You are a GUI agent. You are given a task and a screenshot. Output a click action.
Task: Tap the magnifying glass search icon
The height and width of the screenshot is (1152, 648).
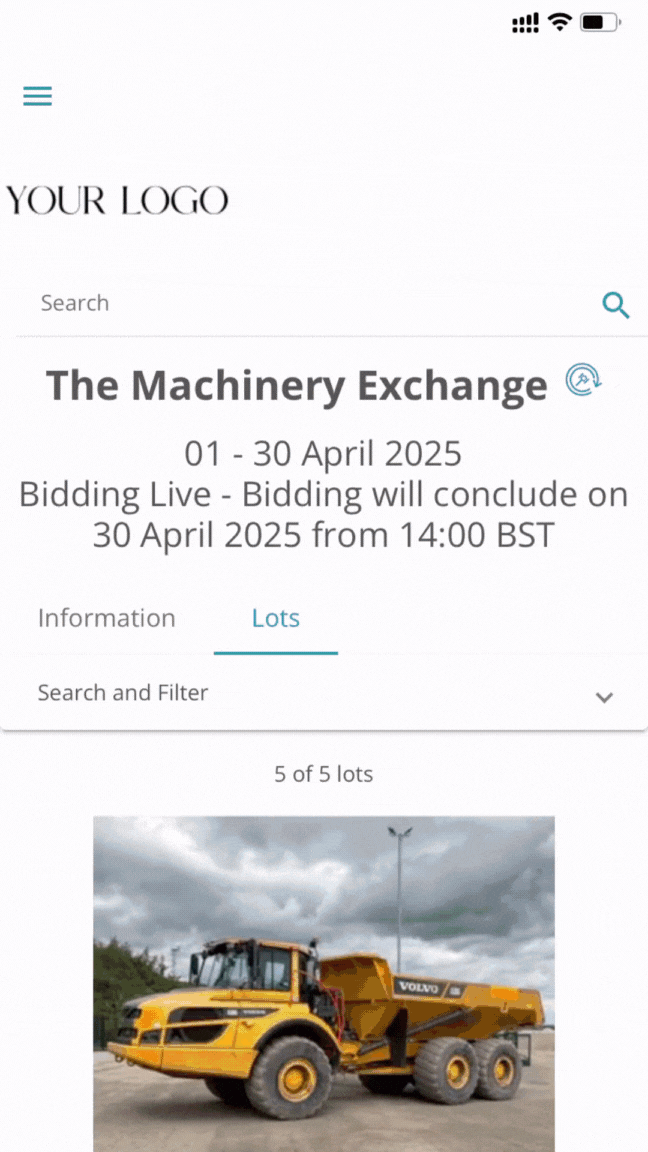pos(615,305)
